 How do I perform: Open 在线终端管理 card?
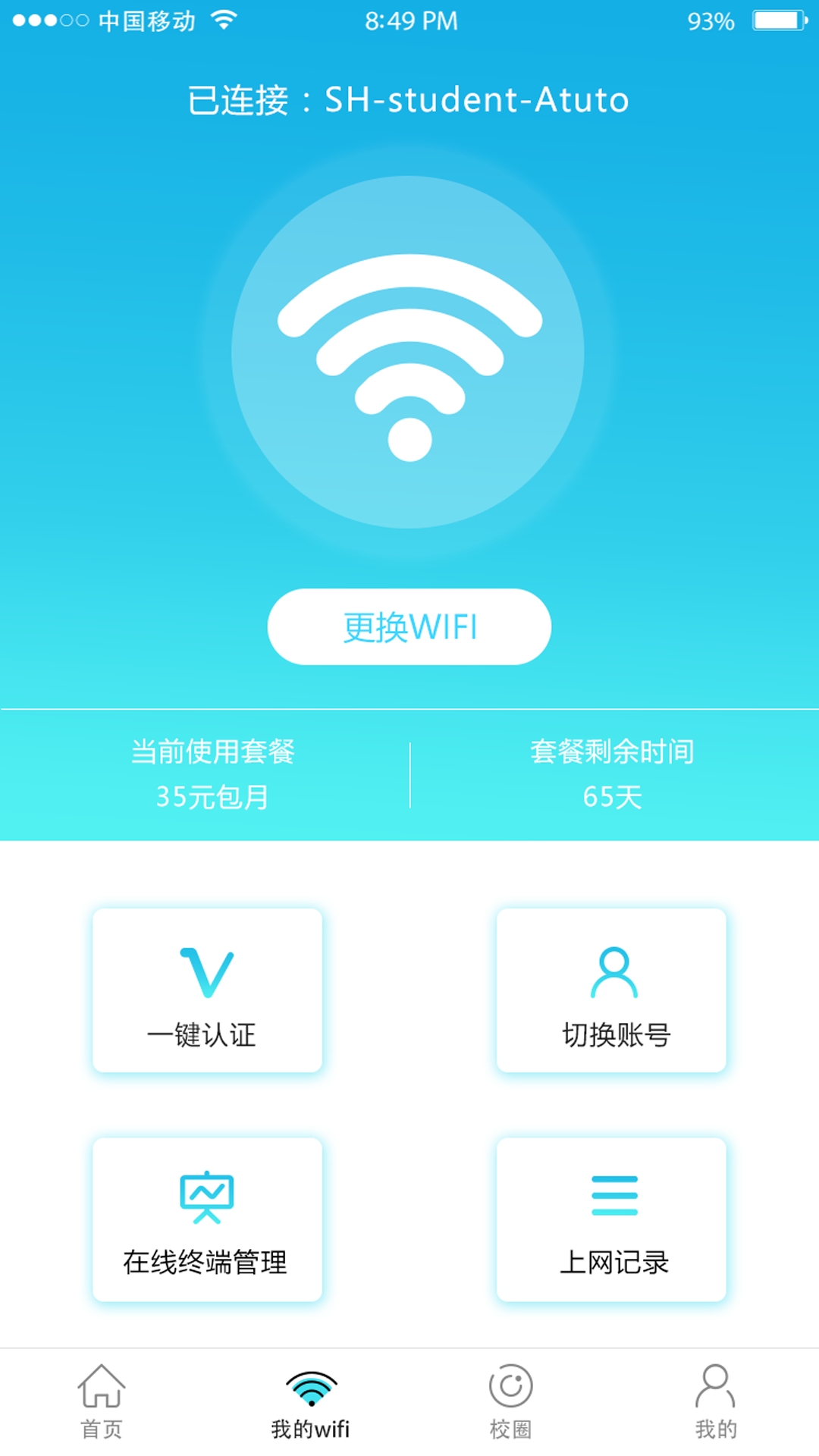click(x=207, y=1219)
